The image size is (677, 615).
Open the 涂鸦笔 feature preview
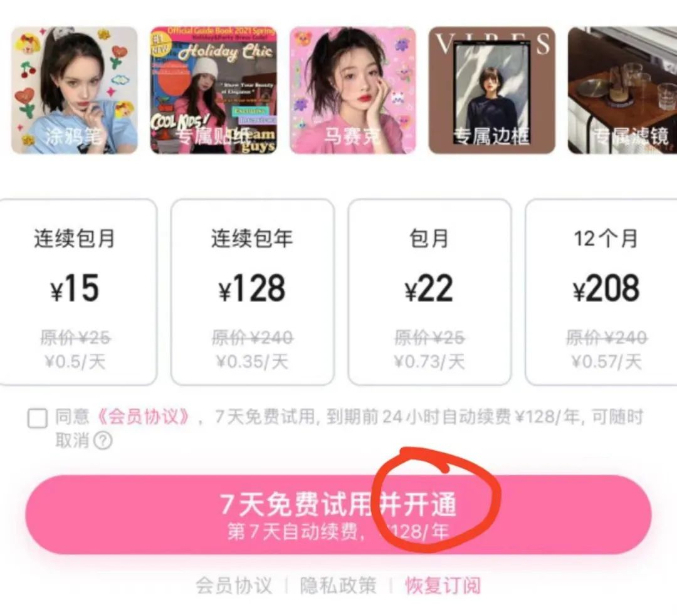[x=74, y=90]
